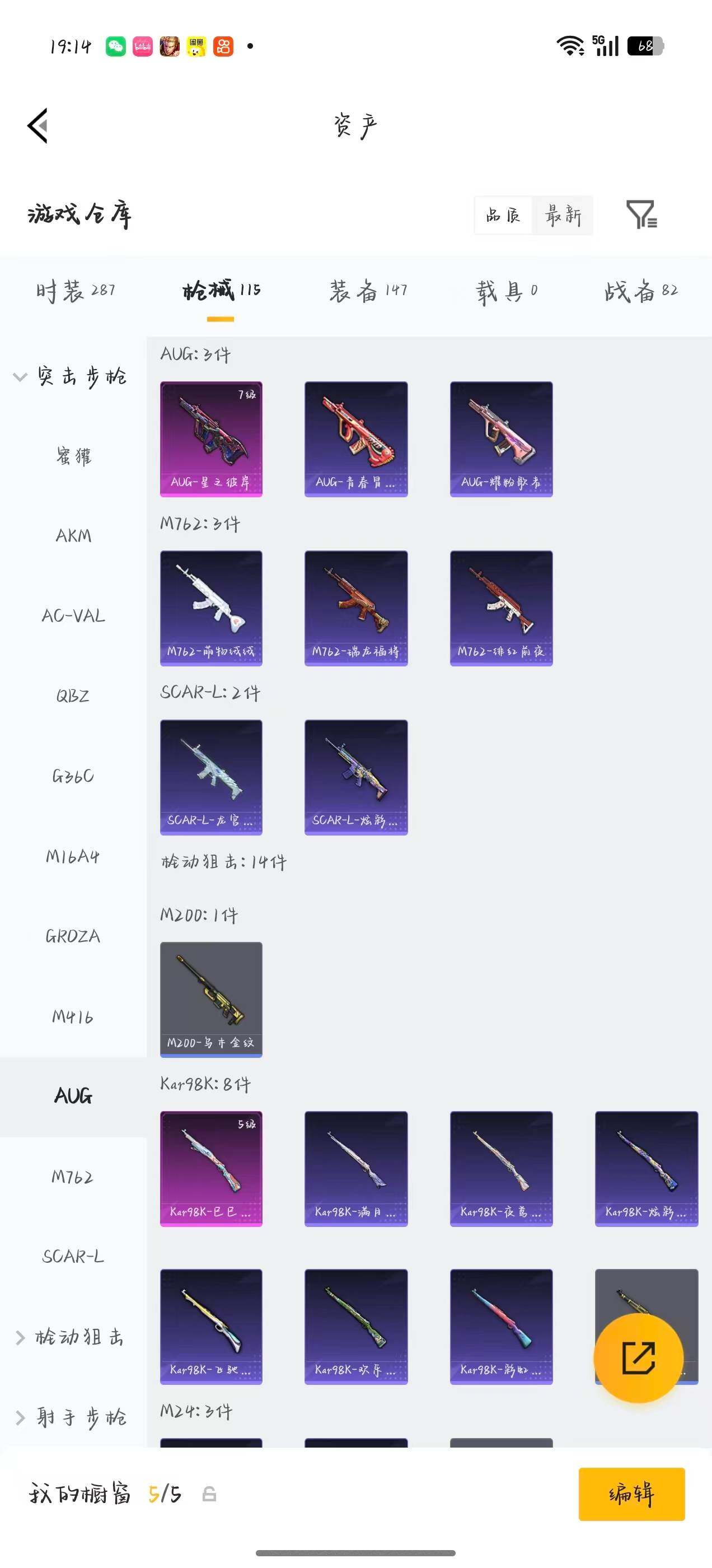712x1568 pixels.
Task: Open the M200-乌木金纹 skin
Action: coord(211,1000)
